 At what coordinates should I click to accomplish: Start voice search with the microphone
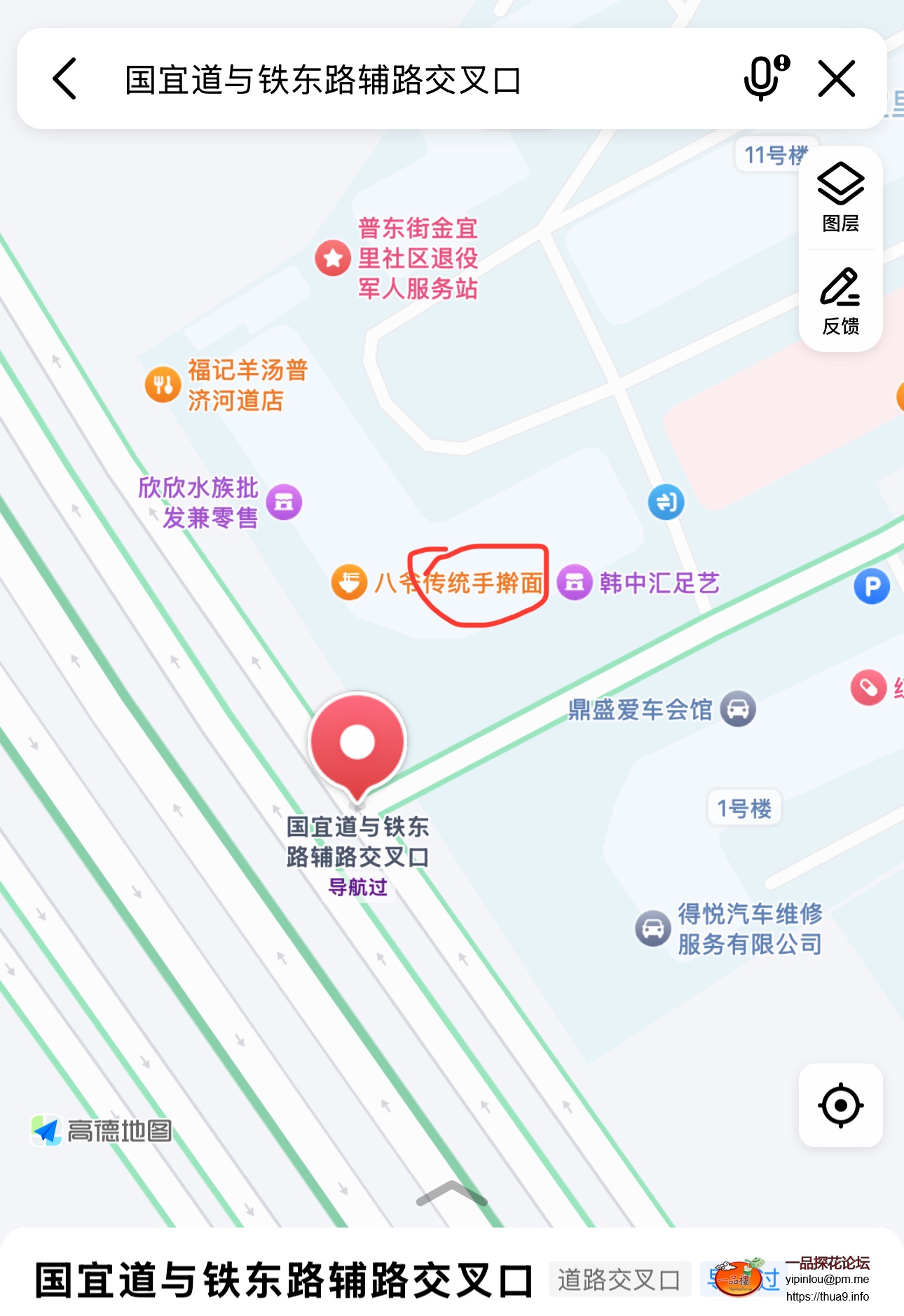pos(764,78)
